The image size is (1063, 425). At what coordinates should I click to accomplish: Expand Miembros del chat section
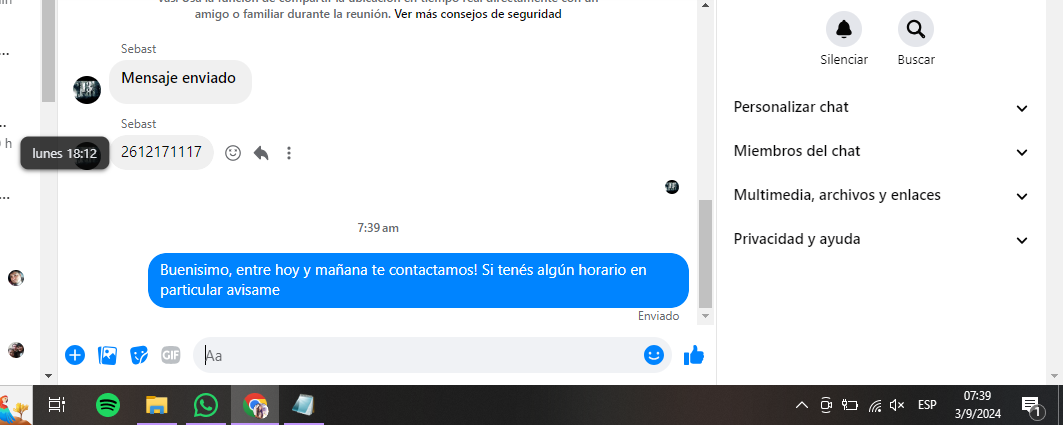(880, 151)
